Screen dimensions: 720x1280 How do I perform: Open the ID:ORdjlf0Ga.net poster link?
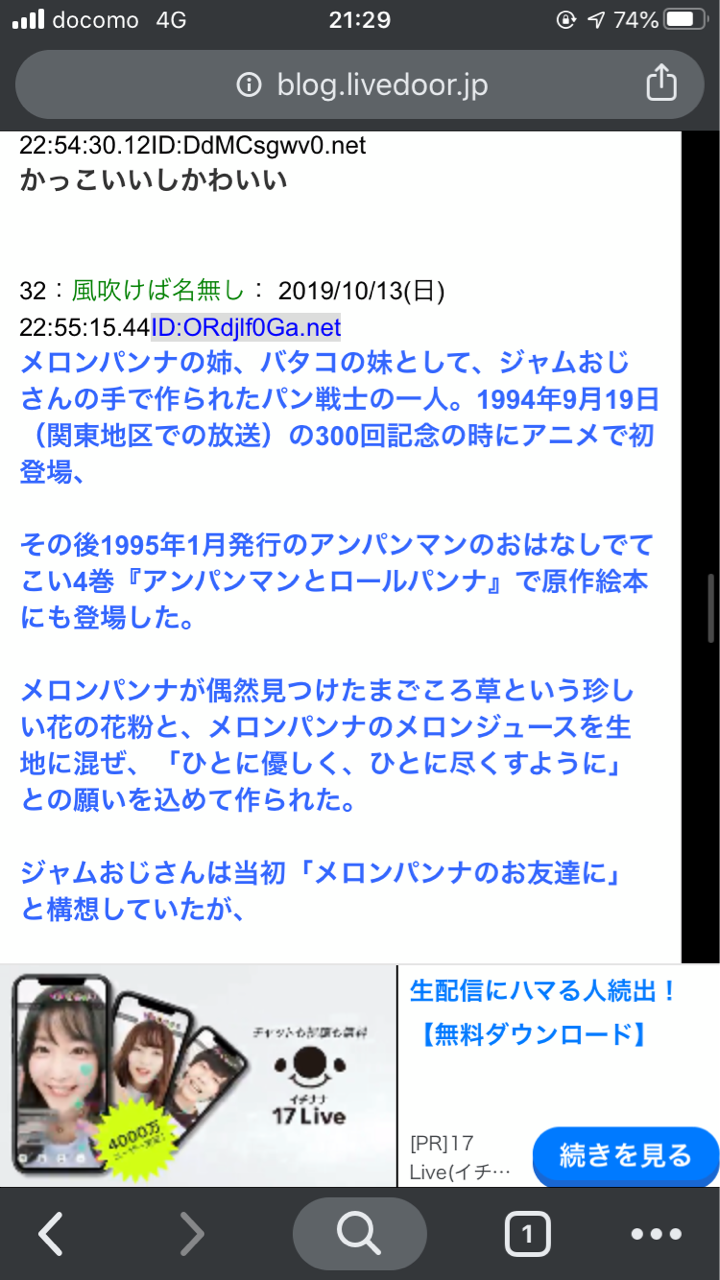(x=246, y=327)
